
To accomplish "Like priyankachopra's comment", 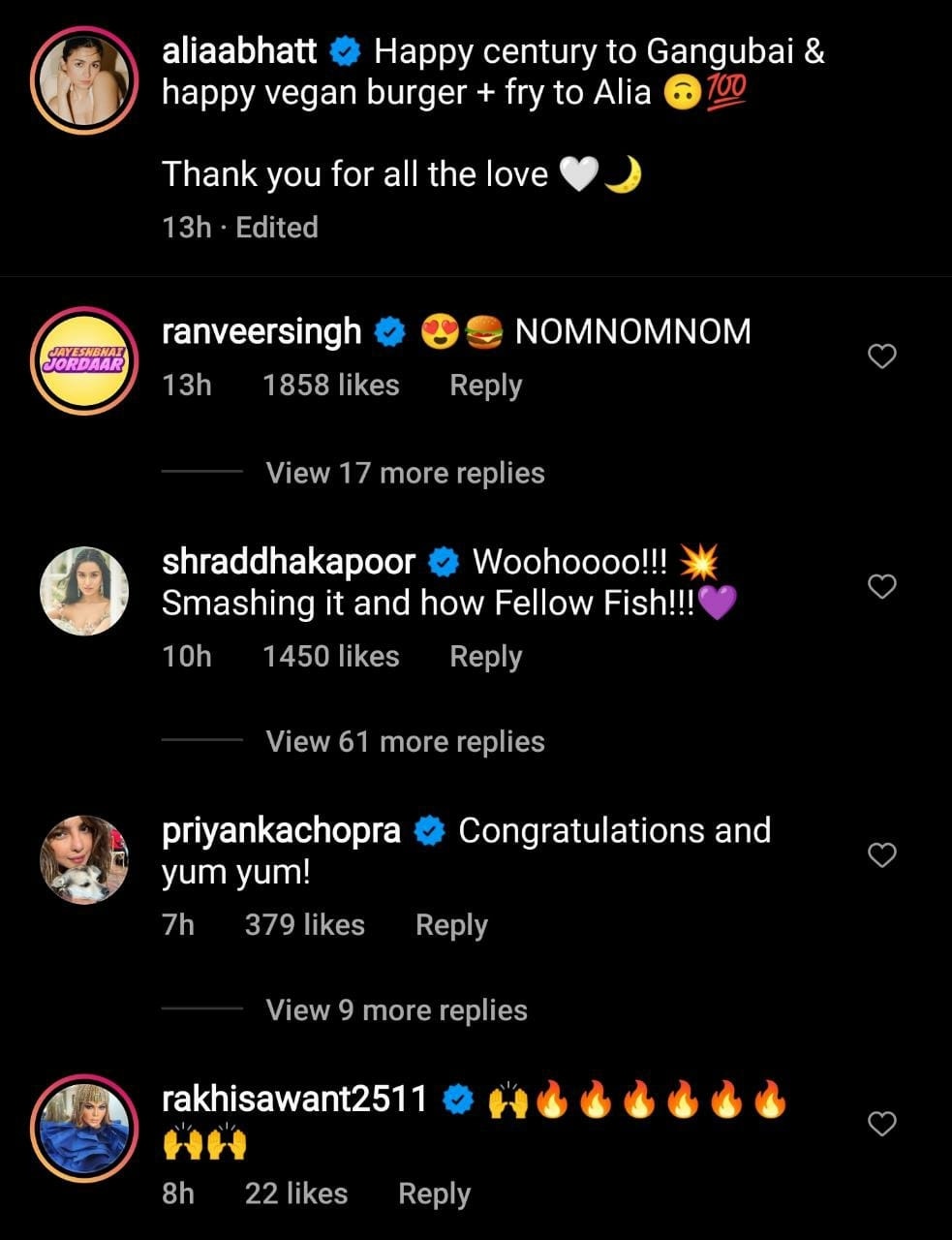I will point(881,854).
